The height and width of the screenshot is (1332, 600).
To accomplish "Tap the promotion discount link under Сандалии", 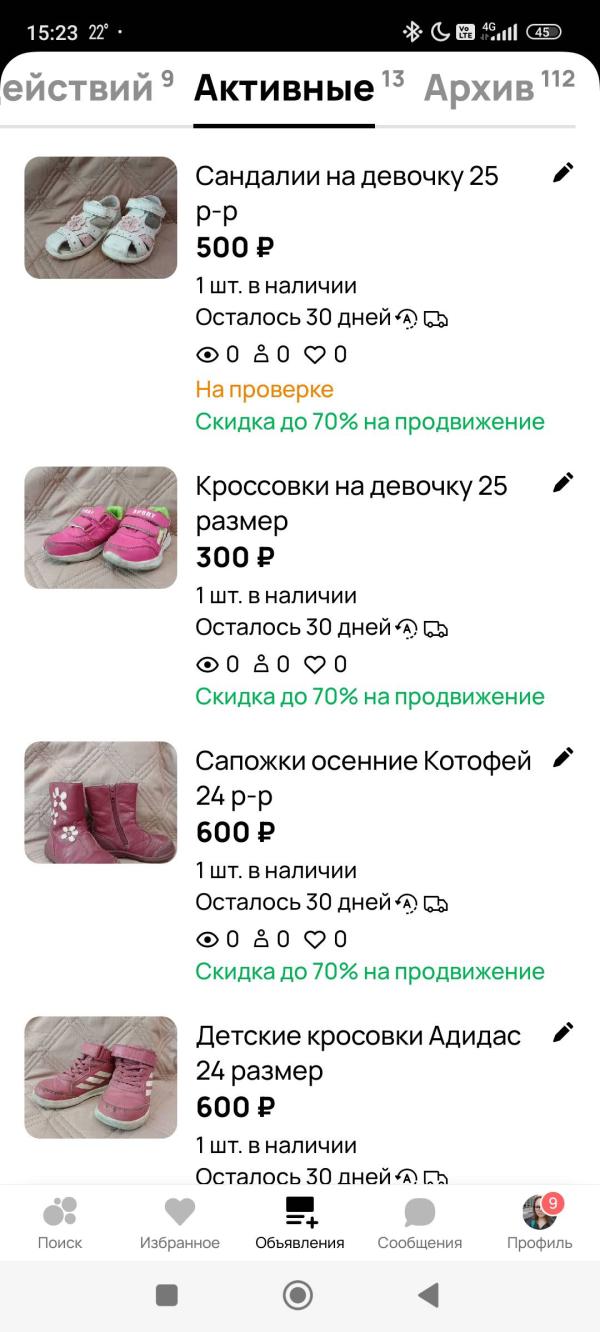I will (370, 421).
